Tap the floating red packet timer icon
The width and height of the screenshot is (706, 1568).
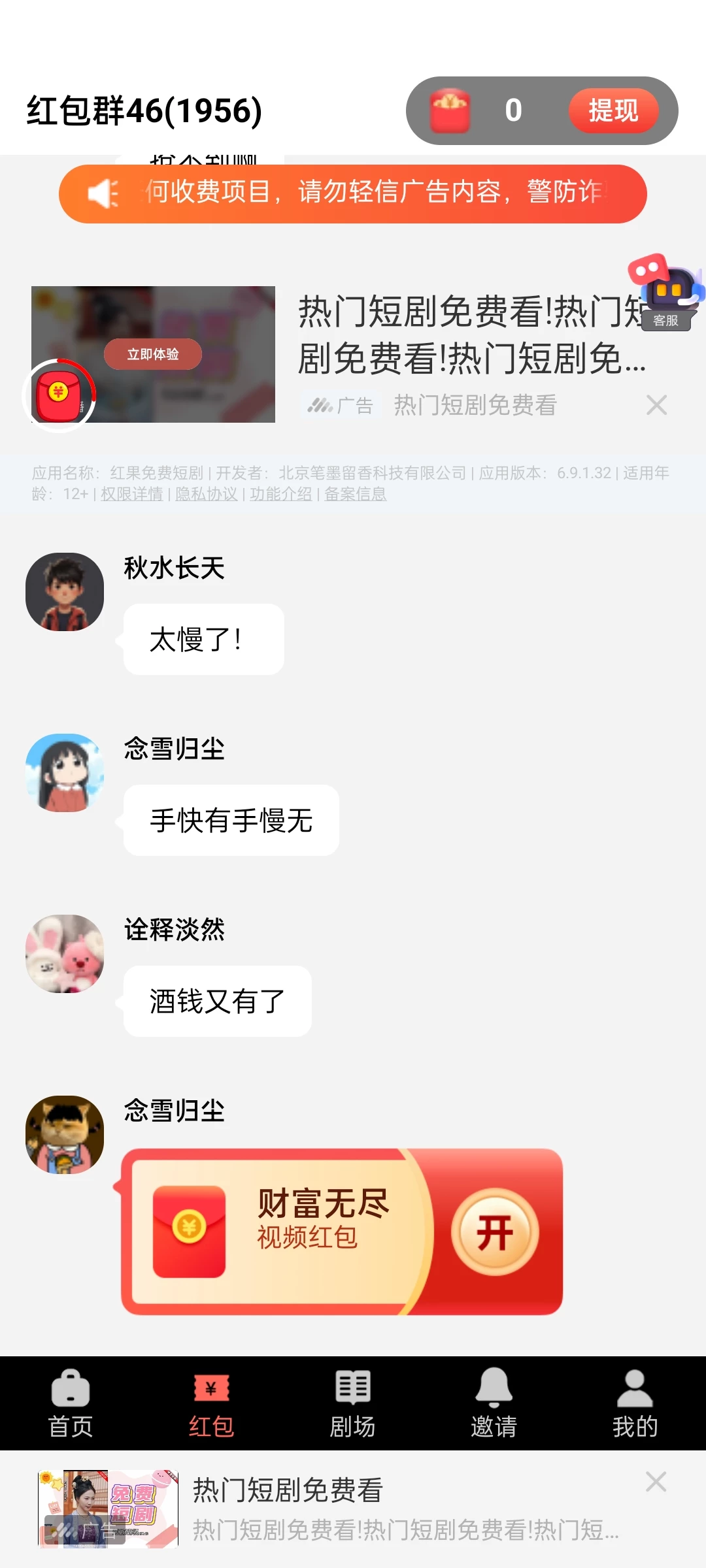point(59,395)
